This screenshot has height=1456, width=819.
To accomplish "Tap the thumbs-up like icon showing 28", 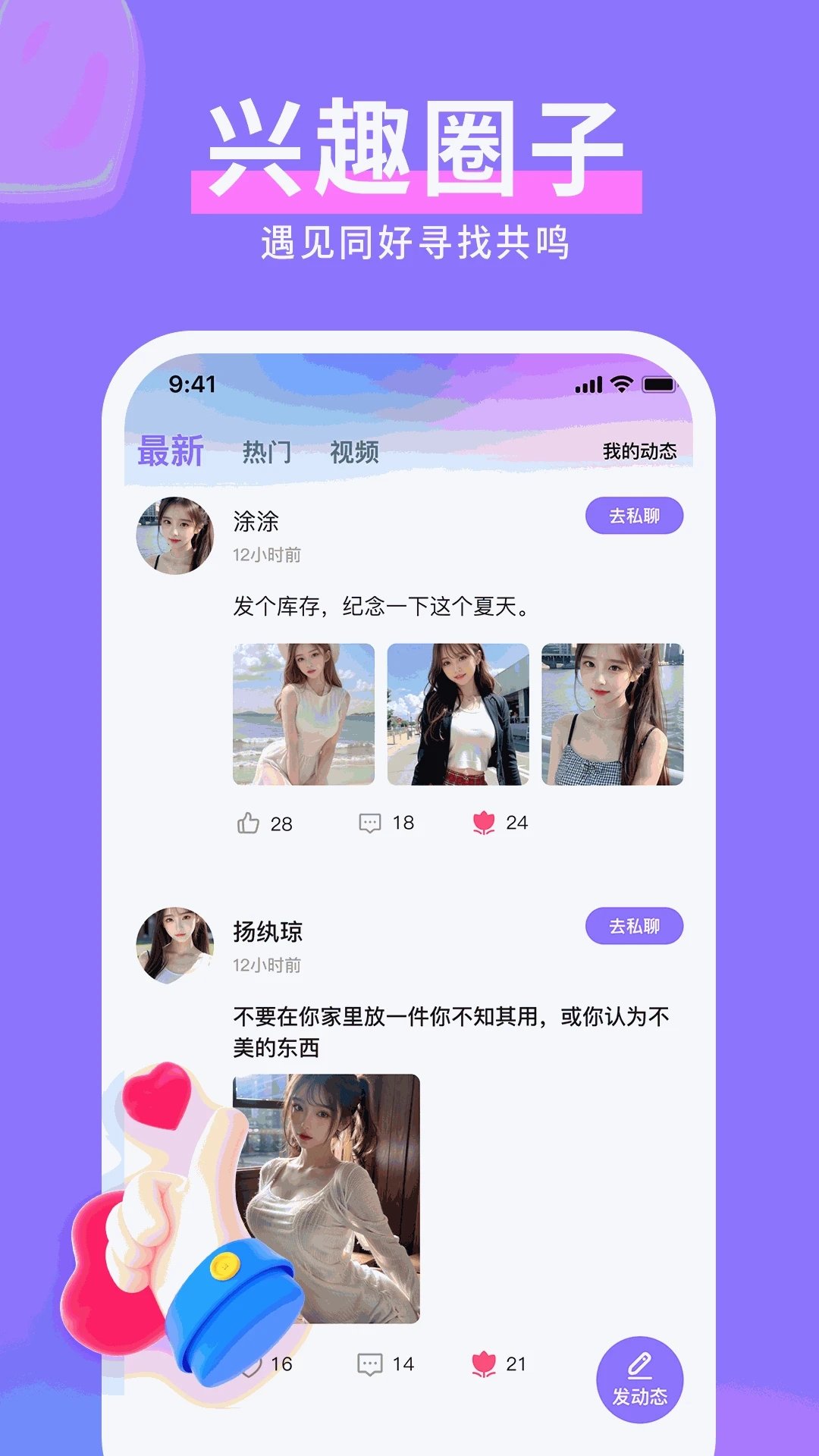I will 249,821.
